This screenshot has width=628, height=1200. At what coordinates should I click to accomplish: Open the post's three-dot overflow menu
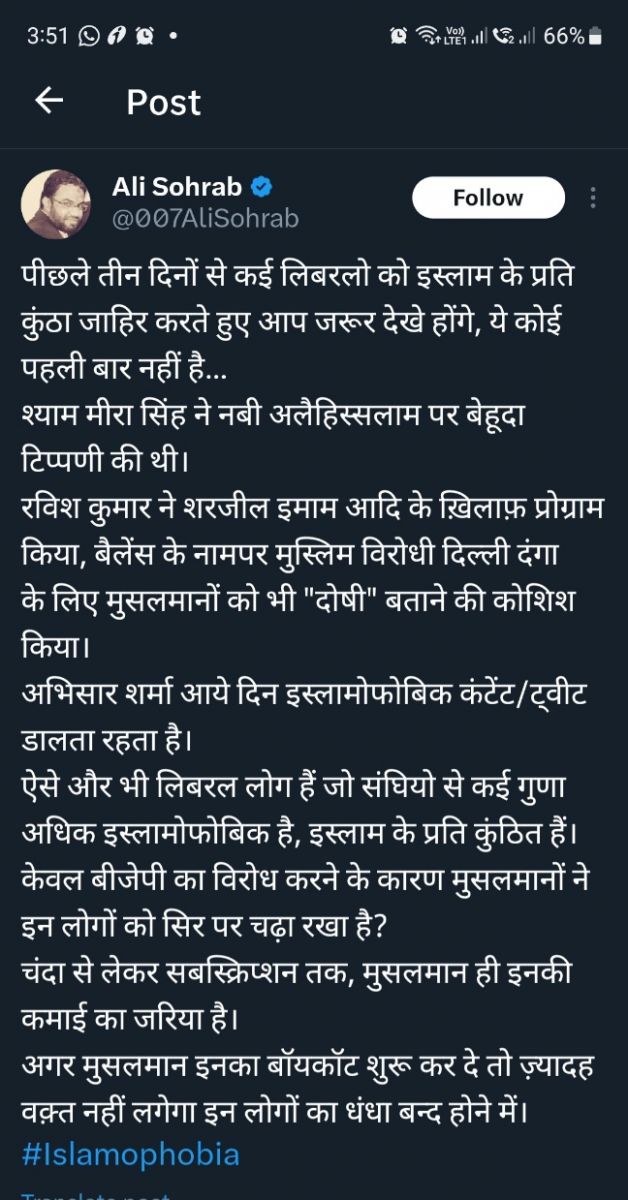pyautogui.click(x=593, y=198)
